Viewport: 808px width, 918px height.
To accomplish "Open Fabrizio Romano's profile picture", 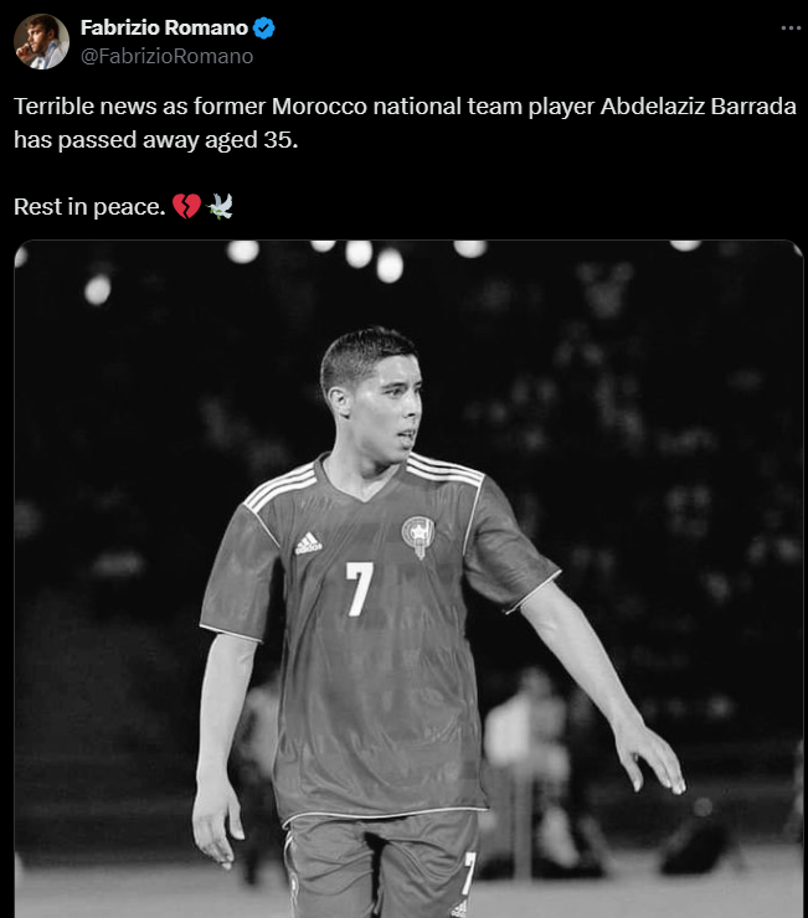I will click(41, 42).
